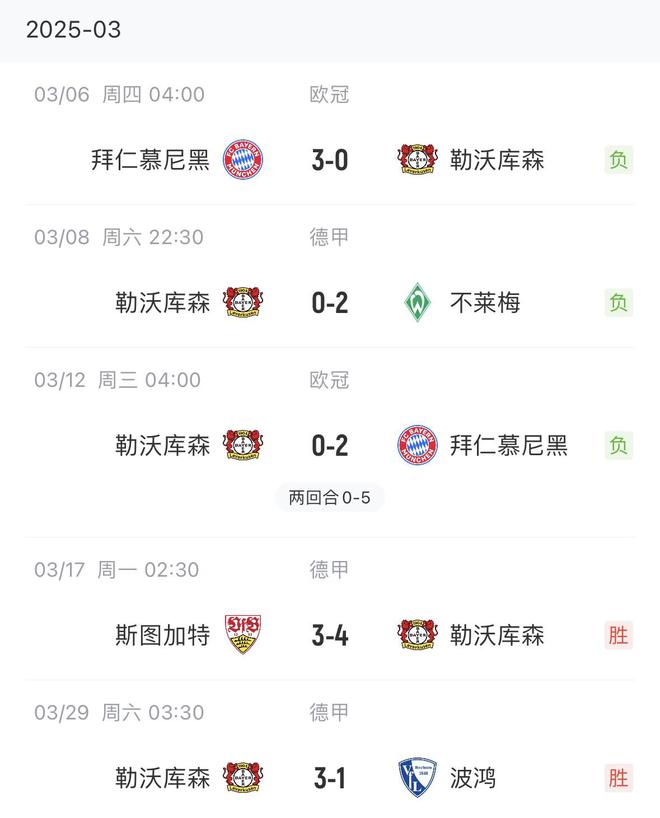
Task: Open the 03/12 Leverkusen 0-2 Bayern Munich match
Action: [x=329, y=445]
